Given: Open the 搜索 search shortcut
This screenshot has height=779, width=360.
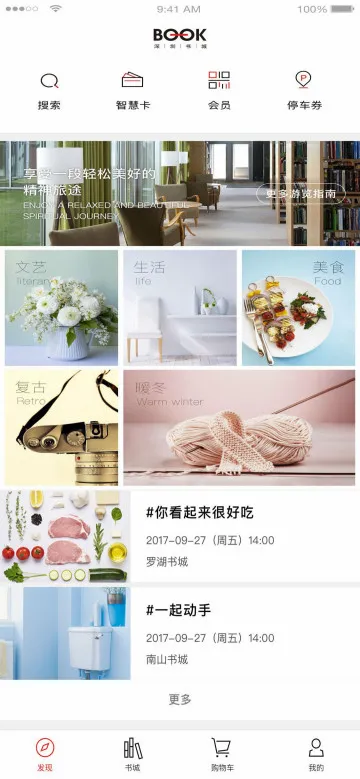Looking at the screenshot, I should tap(49, 91).
